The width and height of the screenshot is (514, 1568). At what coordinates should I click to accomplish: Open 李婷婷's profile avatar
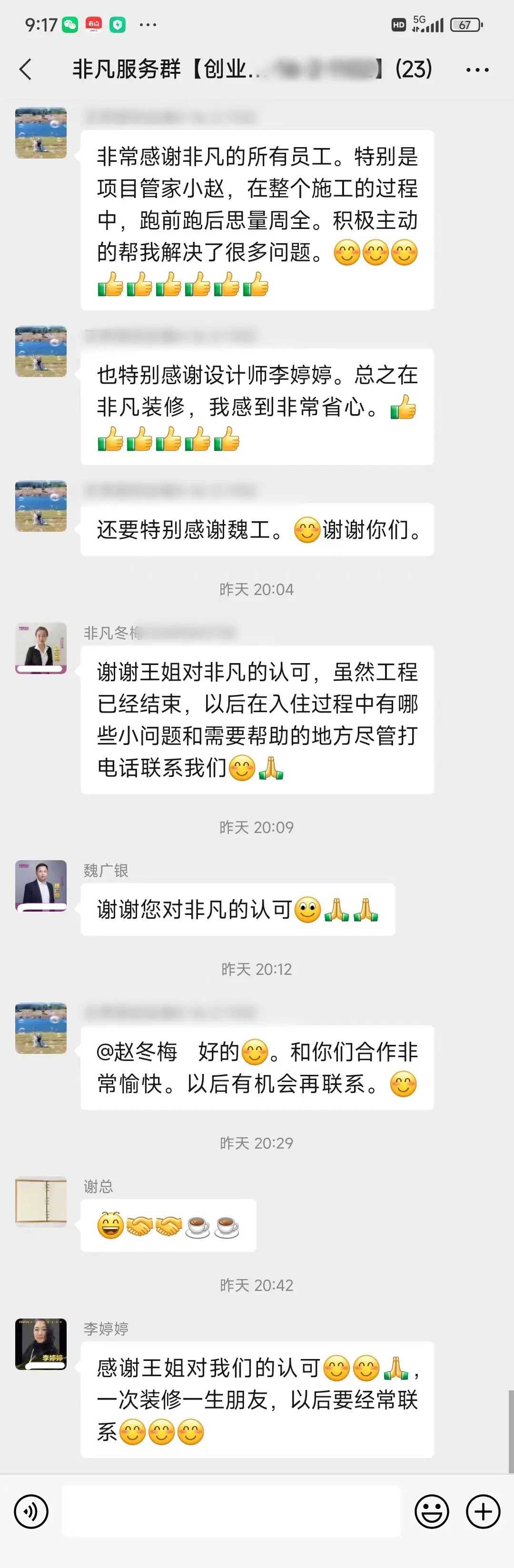coord(41,1344)
